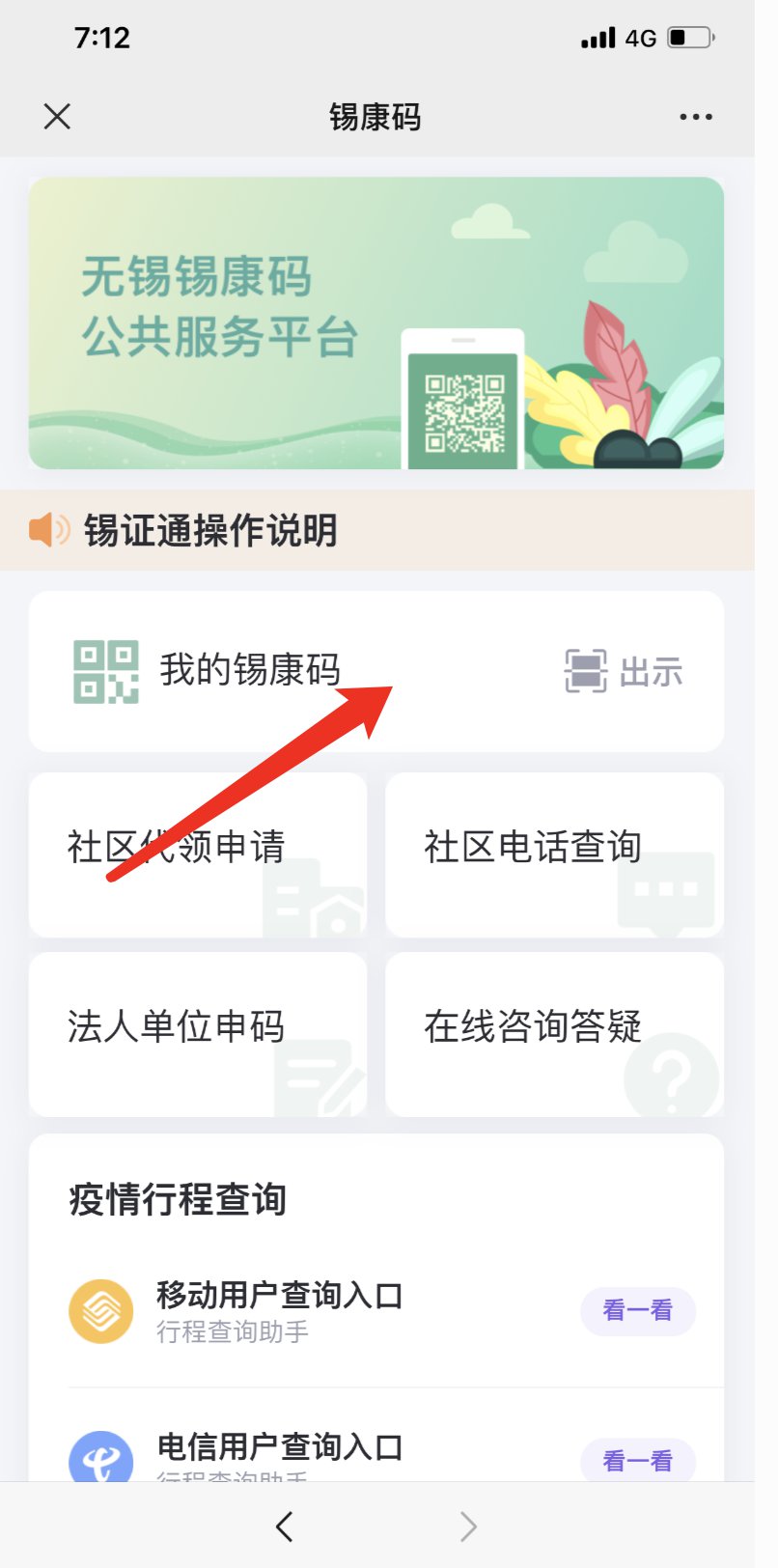Tap 看一看 for 移动用户查询入口

pos(637,1310)
